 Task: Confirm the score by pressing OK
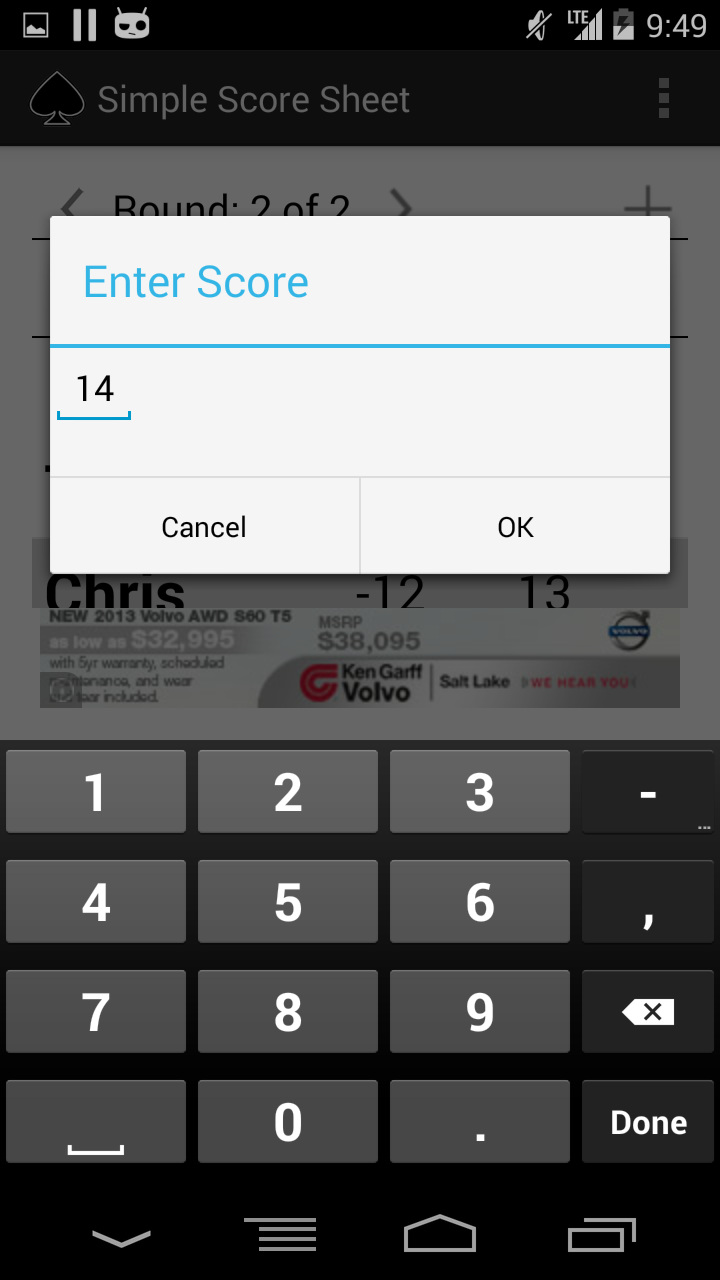coord(514,527)
